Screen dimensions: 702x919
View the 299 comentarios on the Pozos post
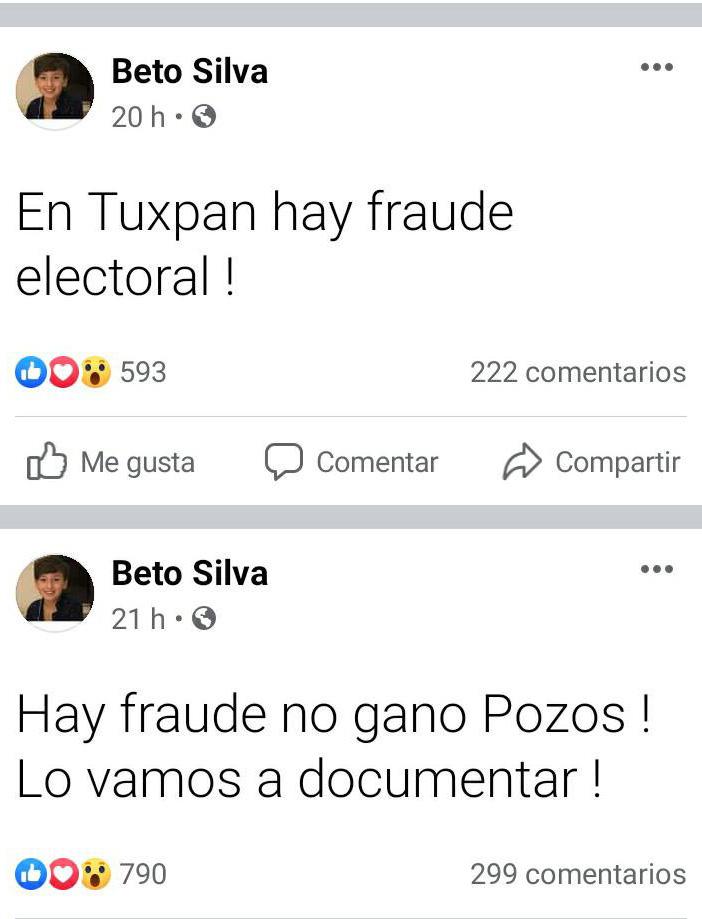pos(578,874)
